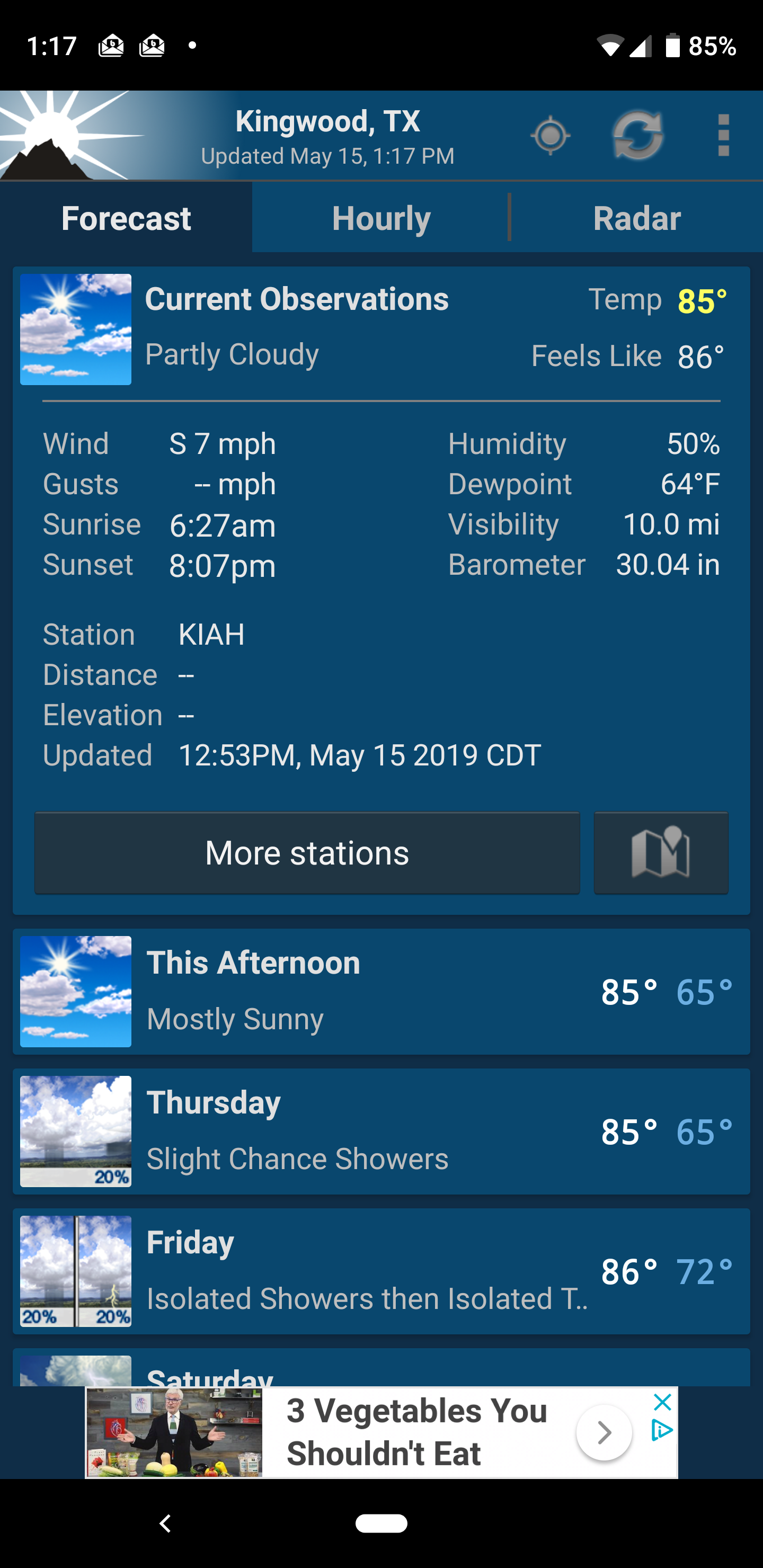Close the vegetables ad banner

tap(662, 1402)
